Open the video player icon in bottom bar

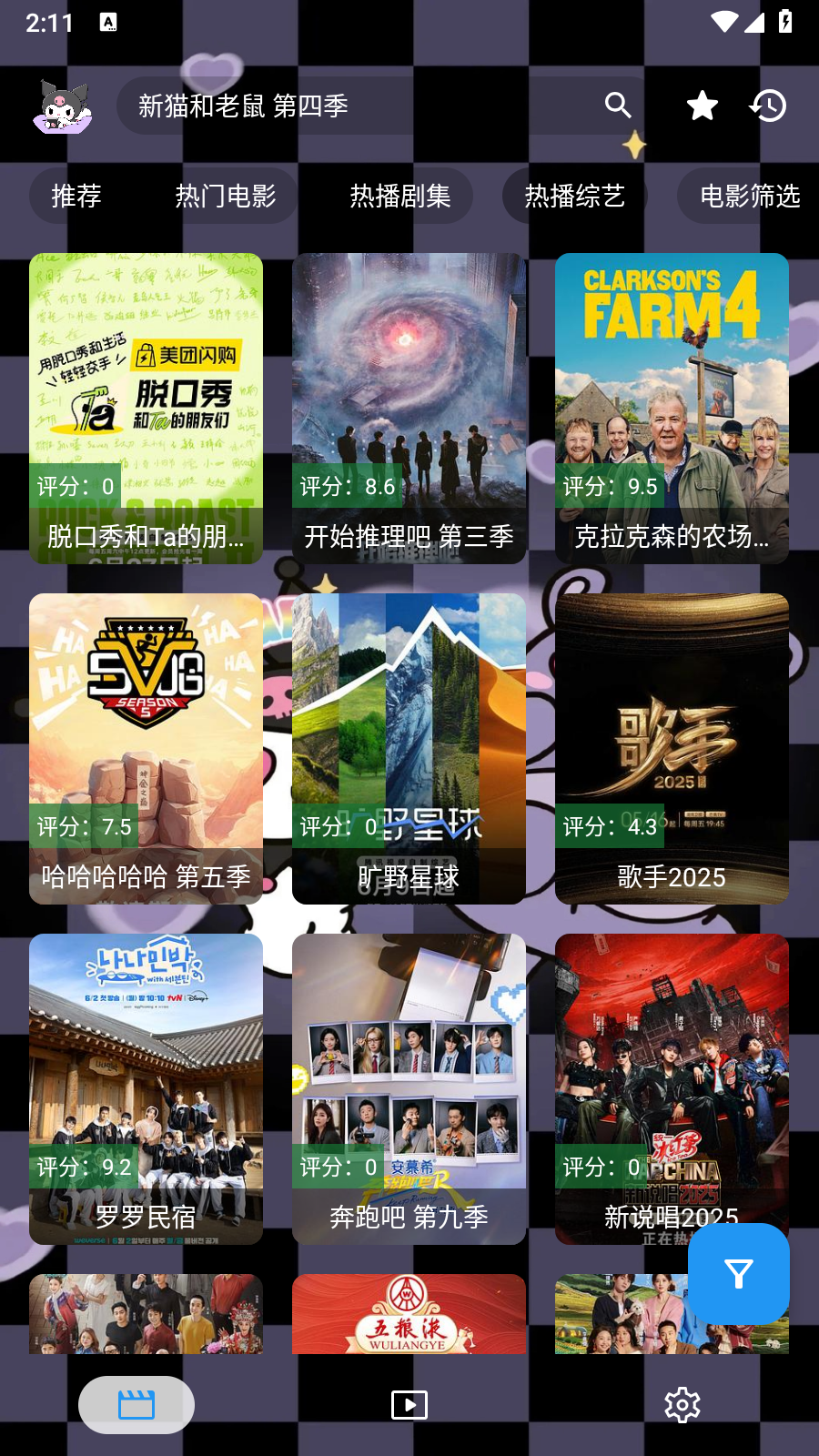(409, 1404)
